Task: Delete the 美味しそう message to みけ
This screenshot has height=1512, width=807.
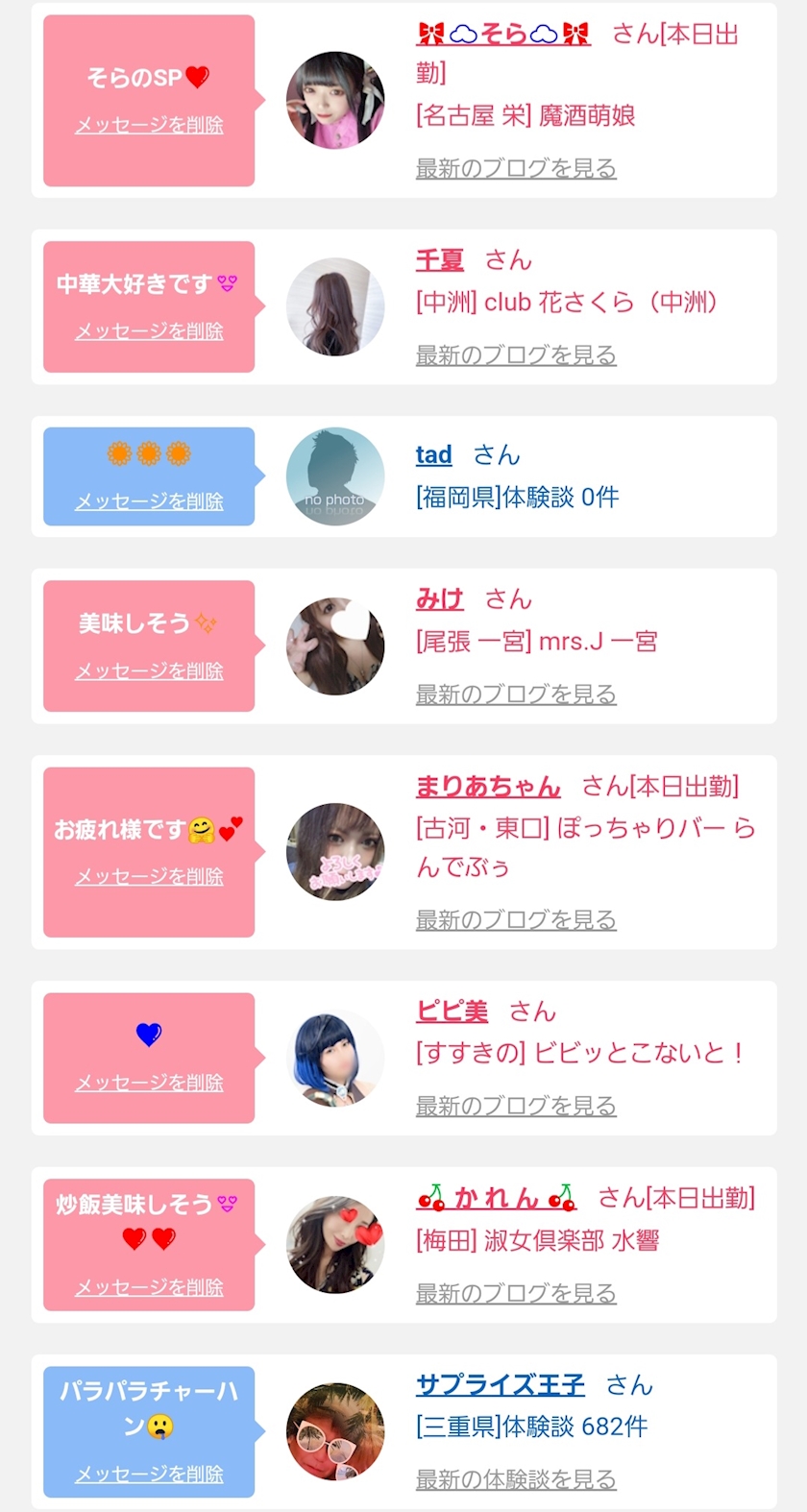Action: coord(149,671)
